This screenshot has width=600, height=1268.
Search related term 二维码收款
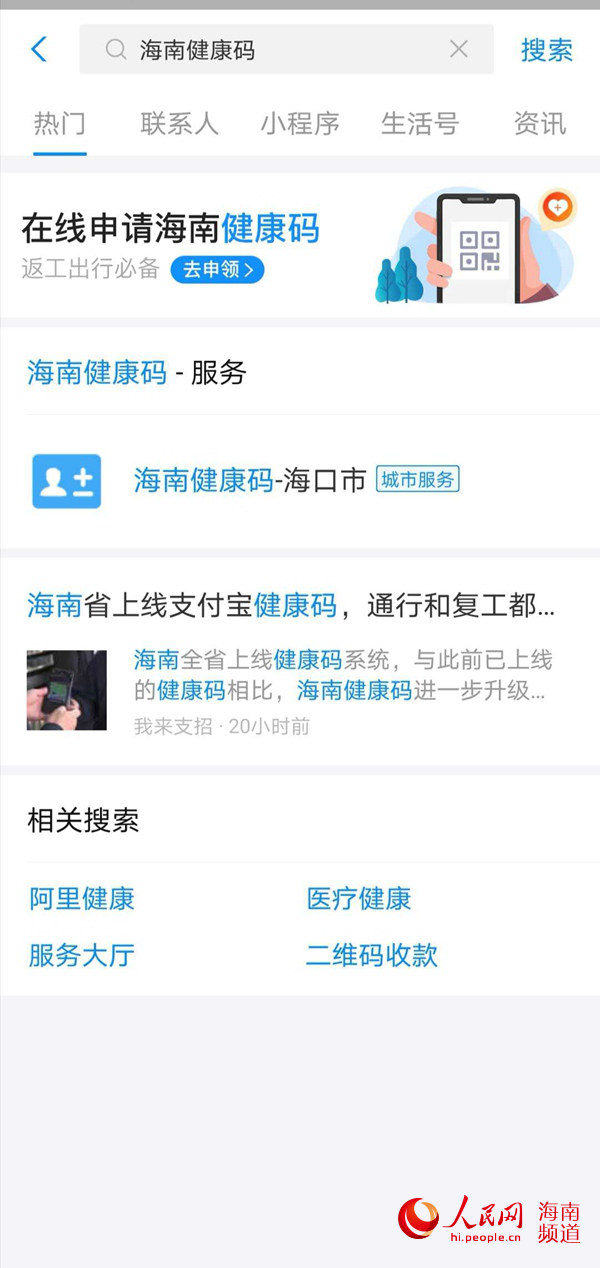coord(372,955)
